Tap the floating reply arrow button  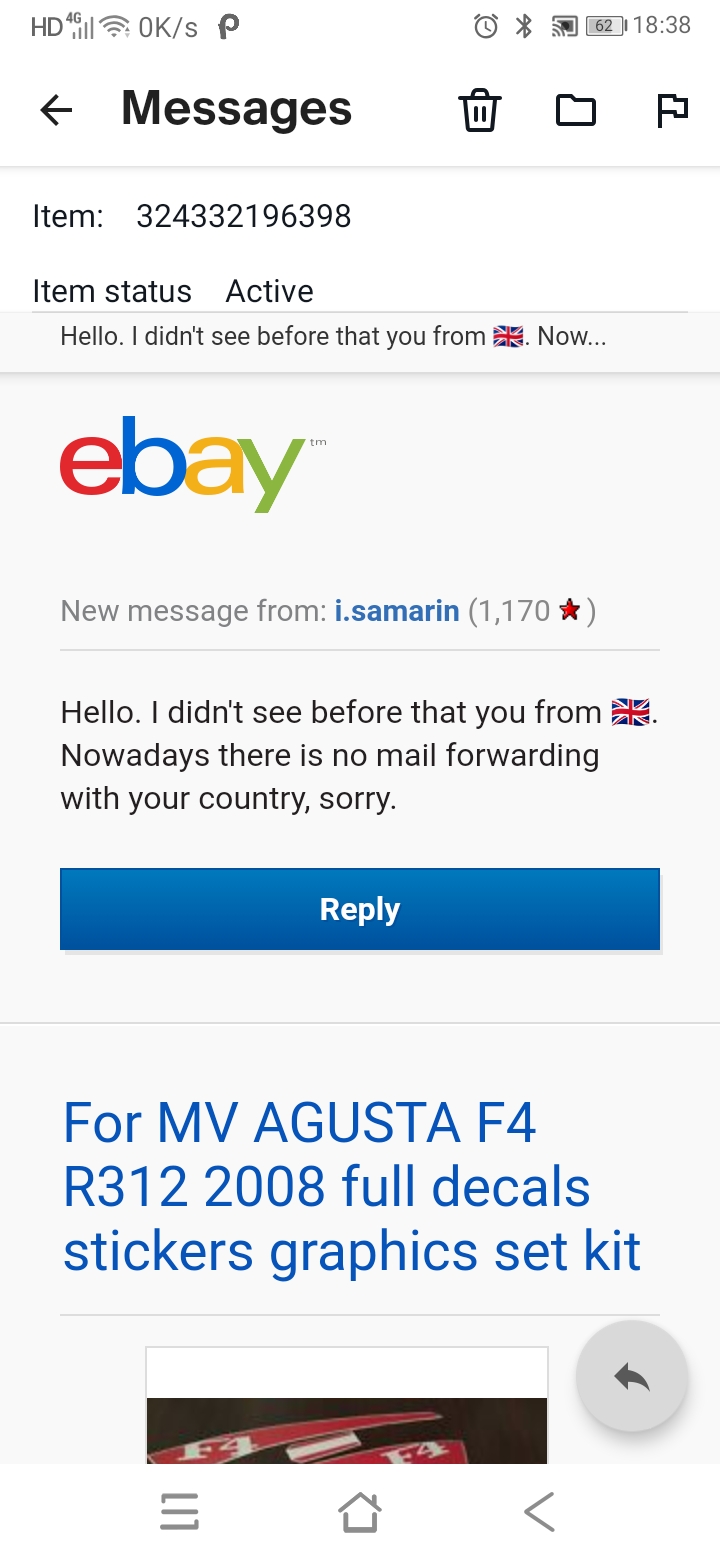[x=632, y=1379]
